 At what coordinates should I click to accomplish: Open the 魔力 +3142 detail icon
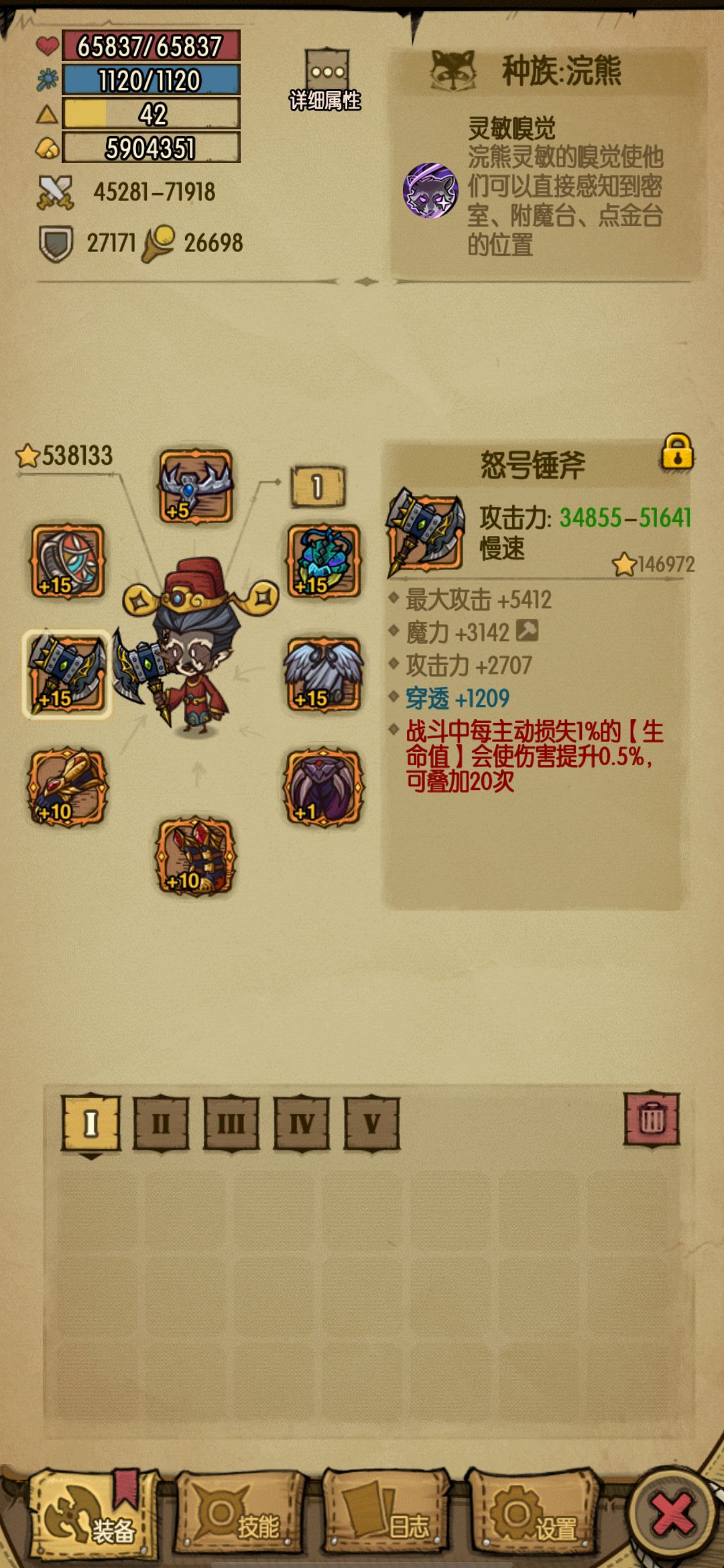528,630
